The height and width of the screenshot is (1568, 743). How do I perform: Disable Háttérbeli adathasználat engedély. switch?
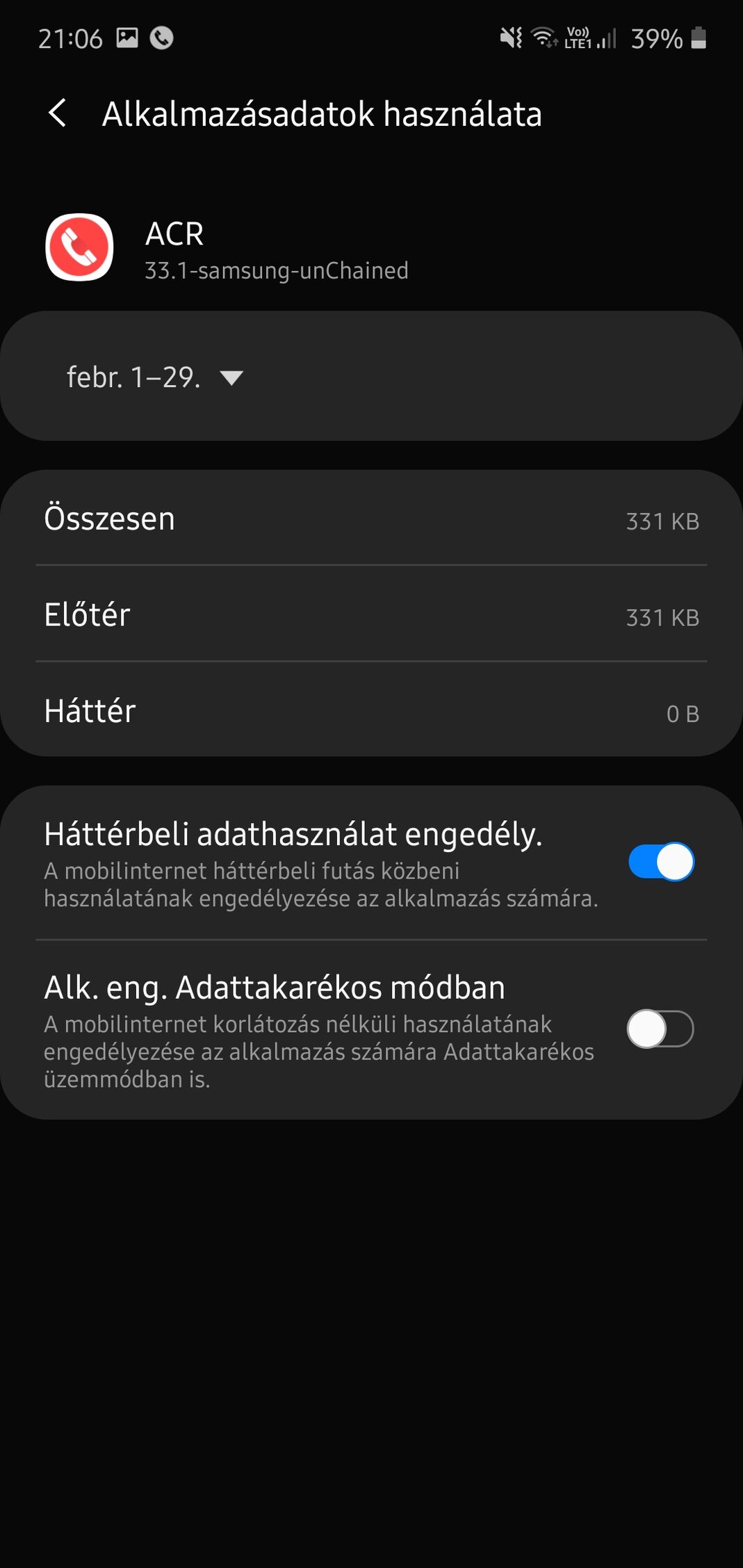point(661,862)
